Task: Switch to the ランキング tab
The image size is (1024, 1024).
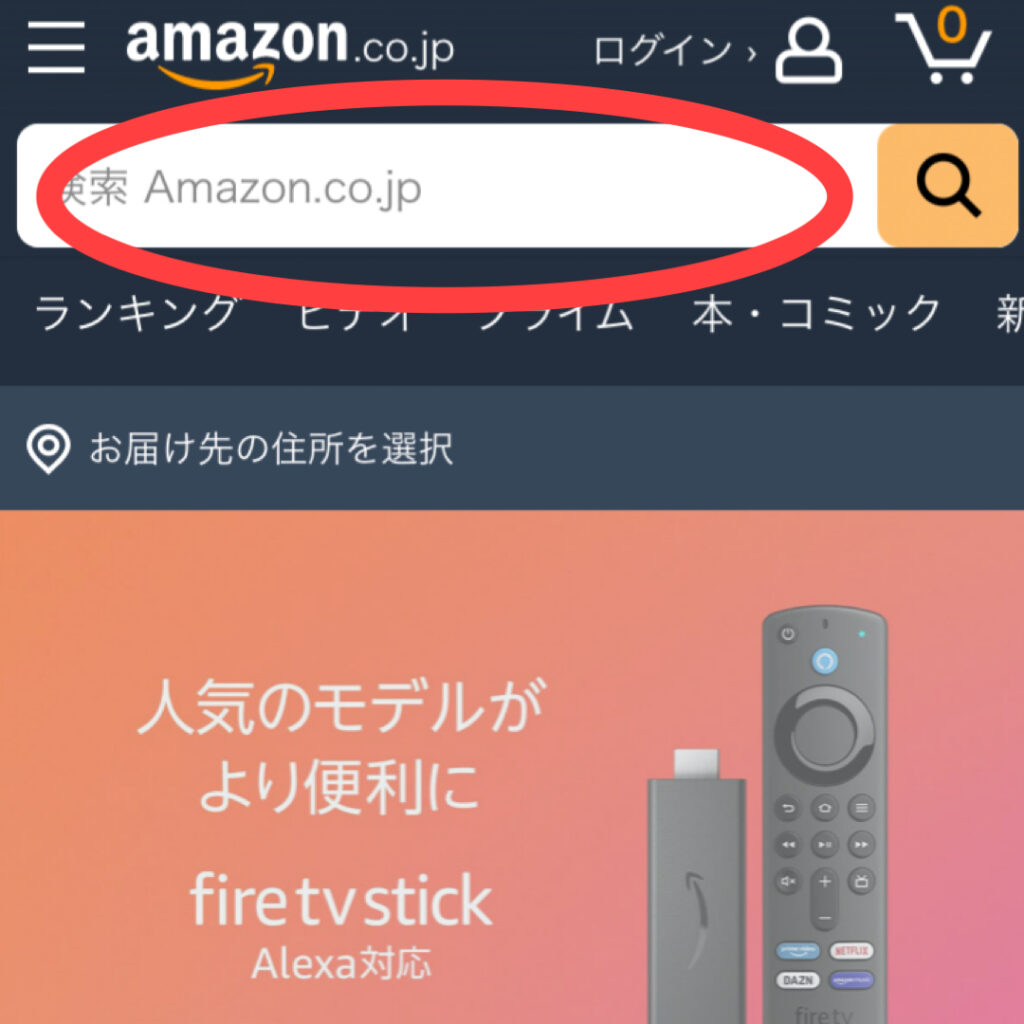Action: (x=137, y=314)
